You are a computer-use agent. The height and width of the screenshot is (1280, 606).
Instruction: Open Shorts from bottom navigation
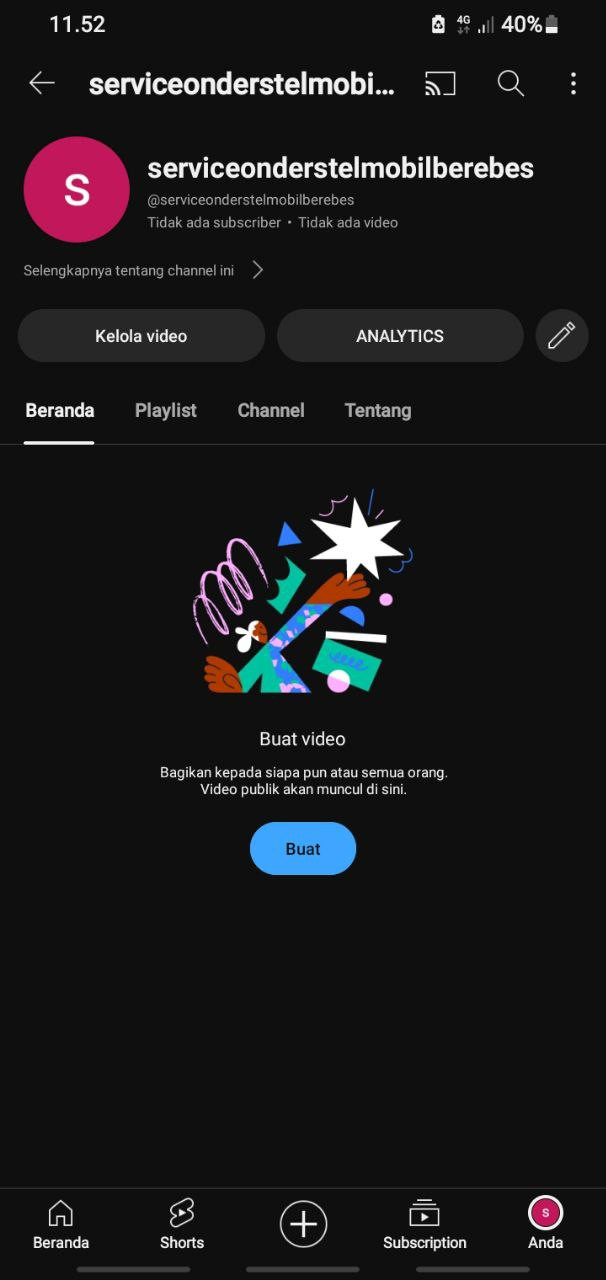click(x=182, y=1225)
